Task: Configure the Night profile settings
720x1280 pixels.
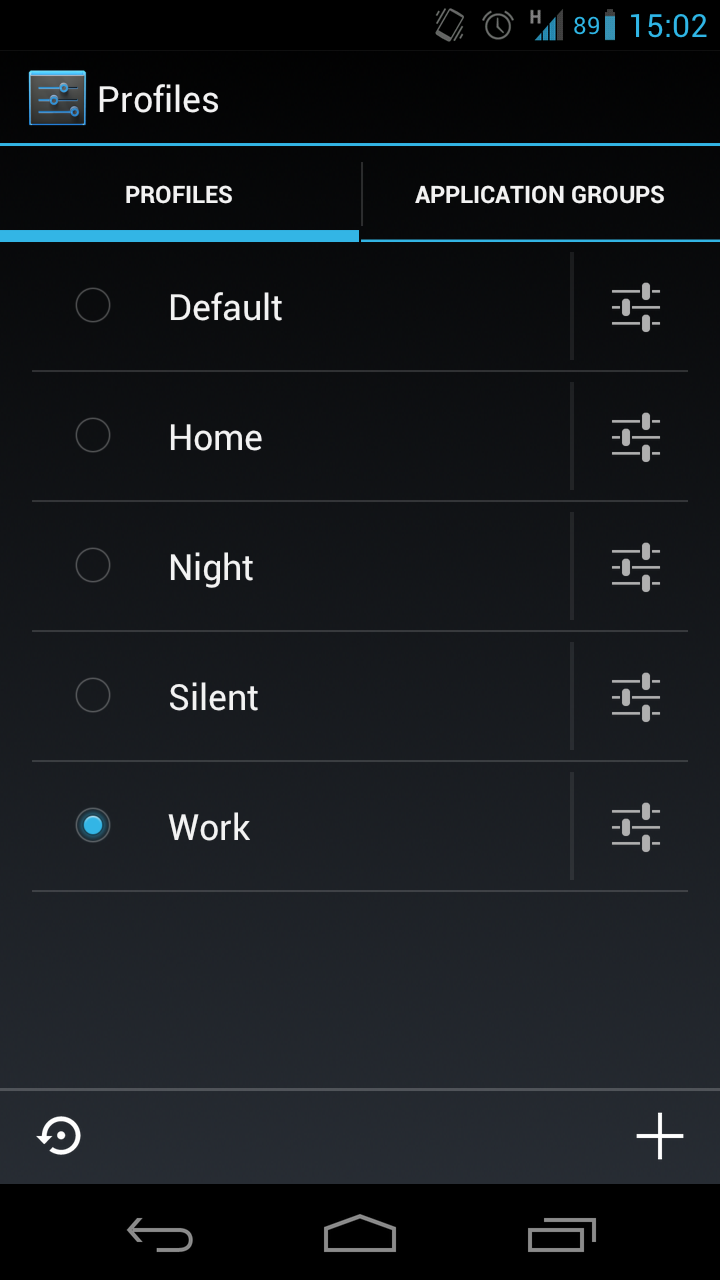Action: coord(636,567)
